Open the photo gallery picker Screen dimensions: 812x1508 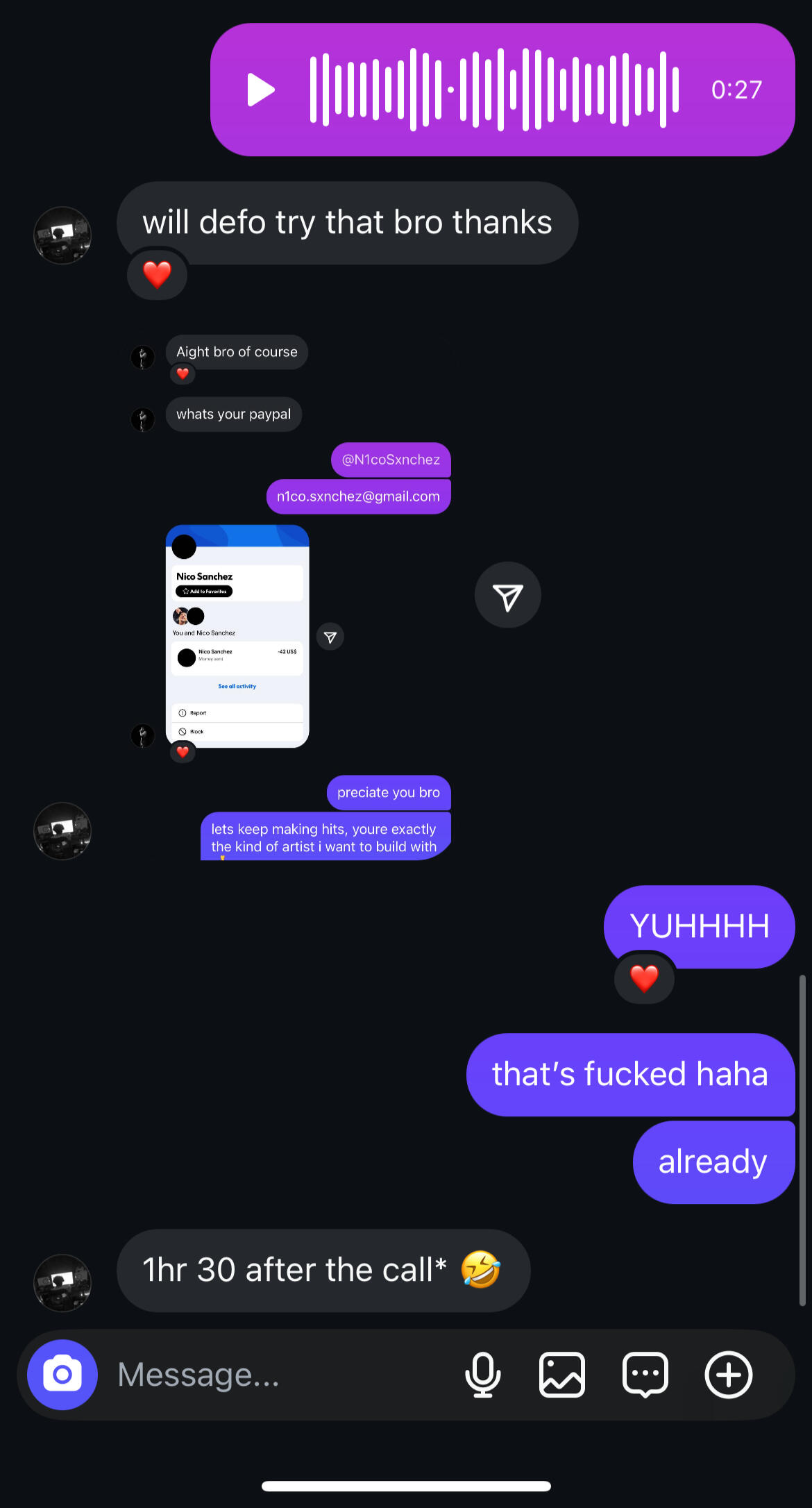point(562,1374)
